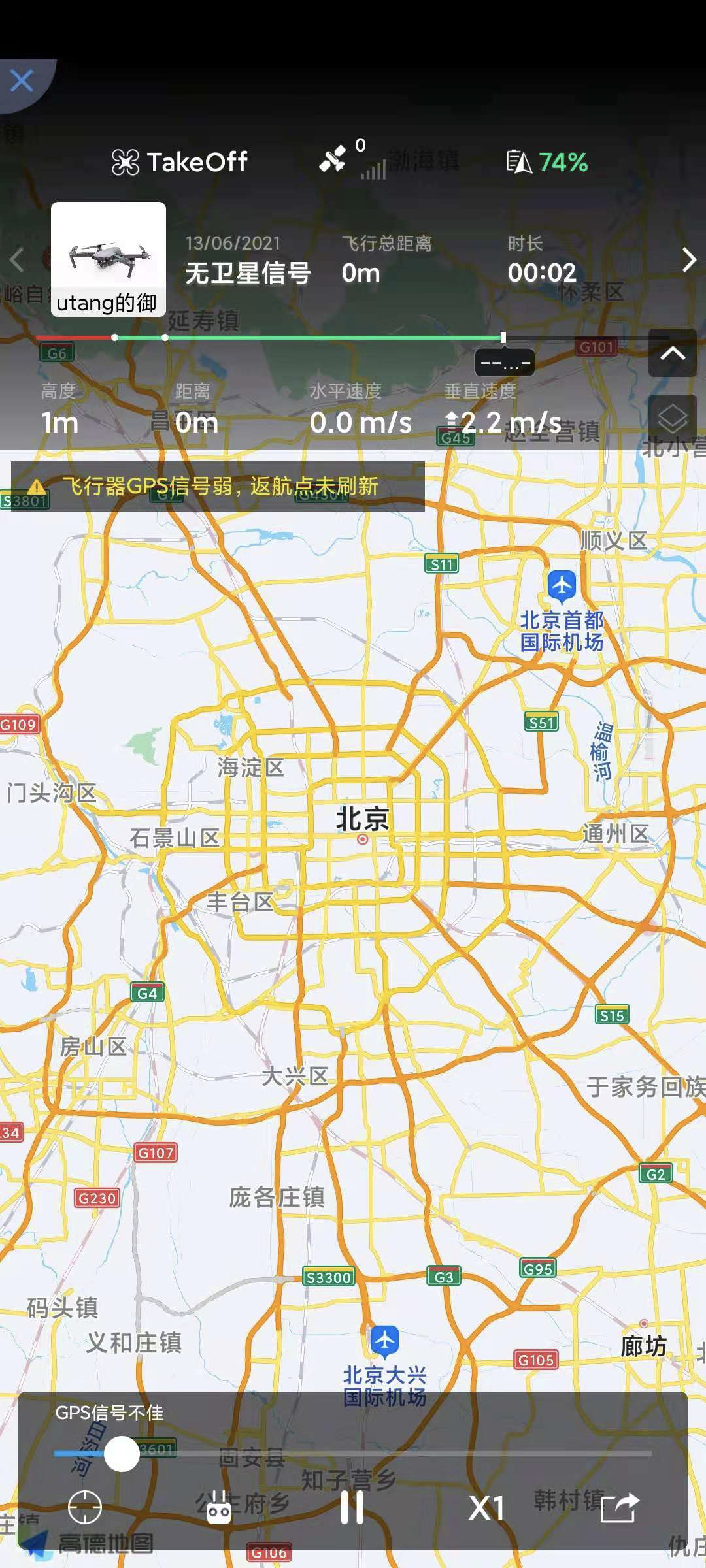Open the remote controller stick view
Image resolution: width=706 pixels, height=1568 pixels.
[x=219, y=1507]
